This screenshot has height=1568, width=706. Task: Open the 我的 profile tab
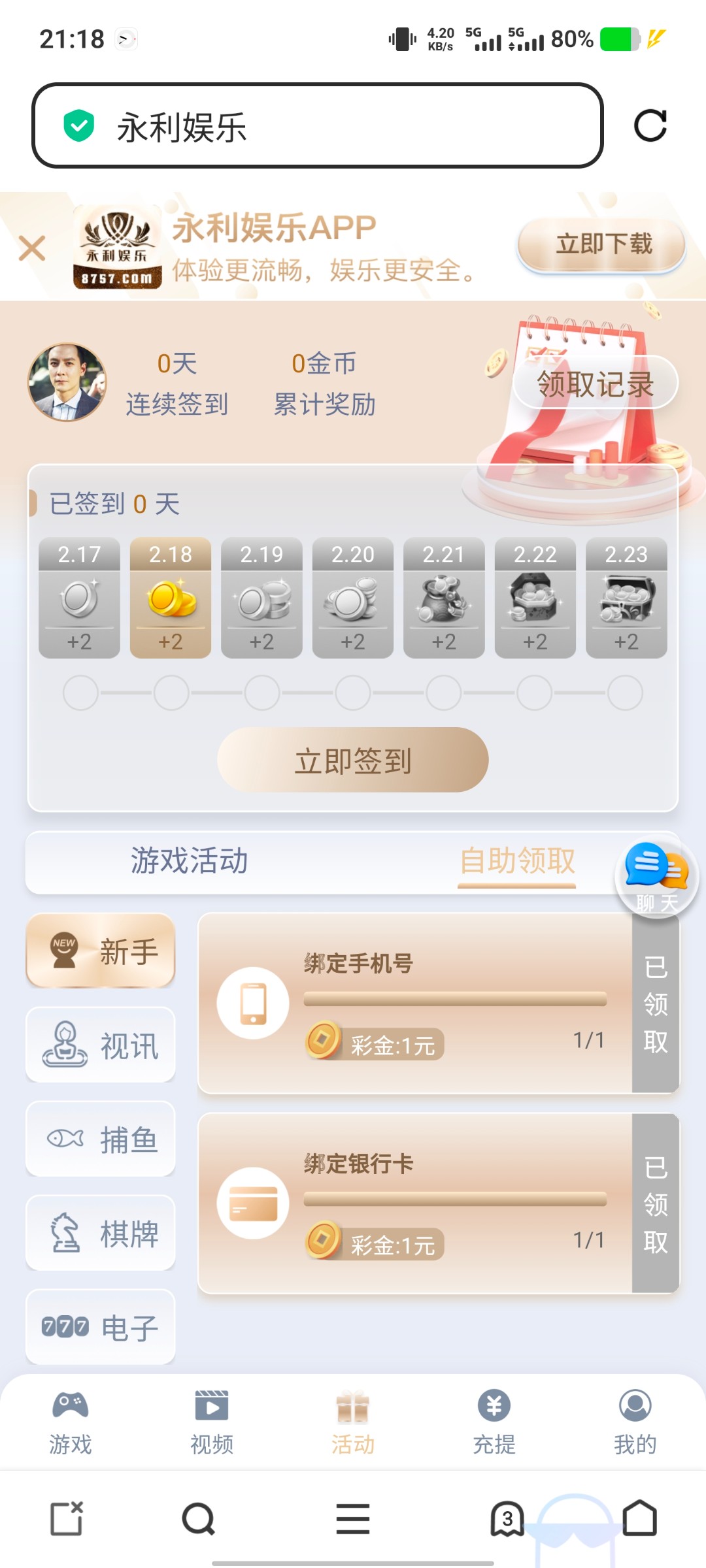[635, 1422]
